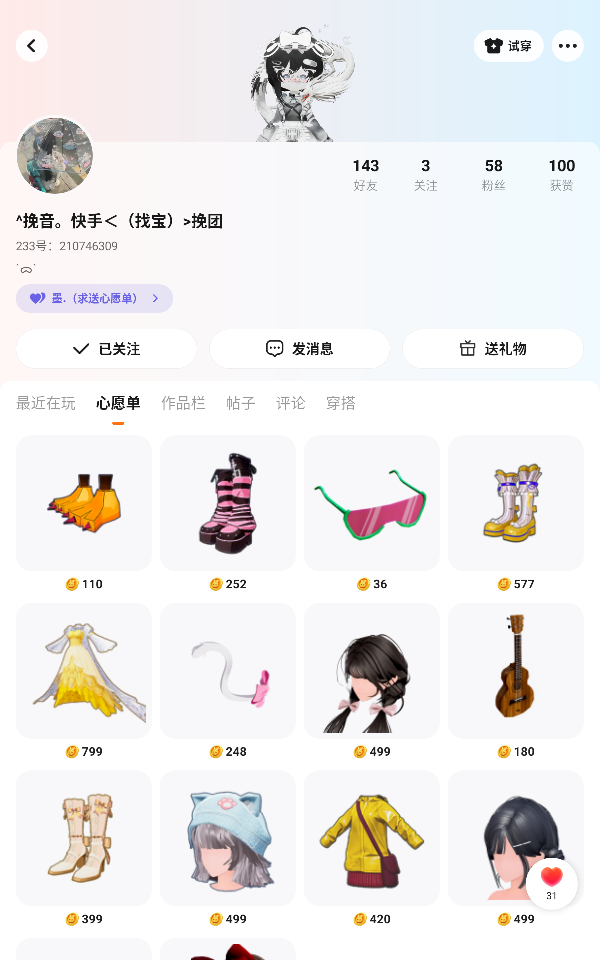Switch to the 最近在玩 tab
The image size is (600, 960).
pyautogui.click(x=46, y=403)
